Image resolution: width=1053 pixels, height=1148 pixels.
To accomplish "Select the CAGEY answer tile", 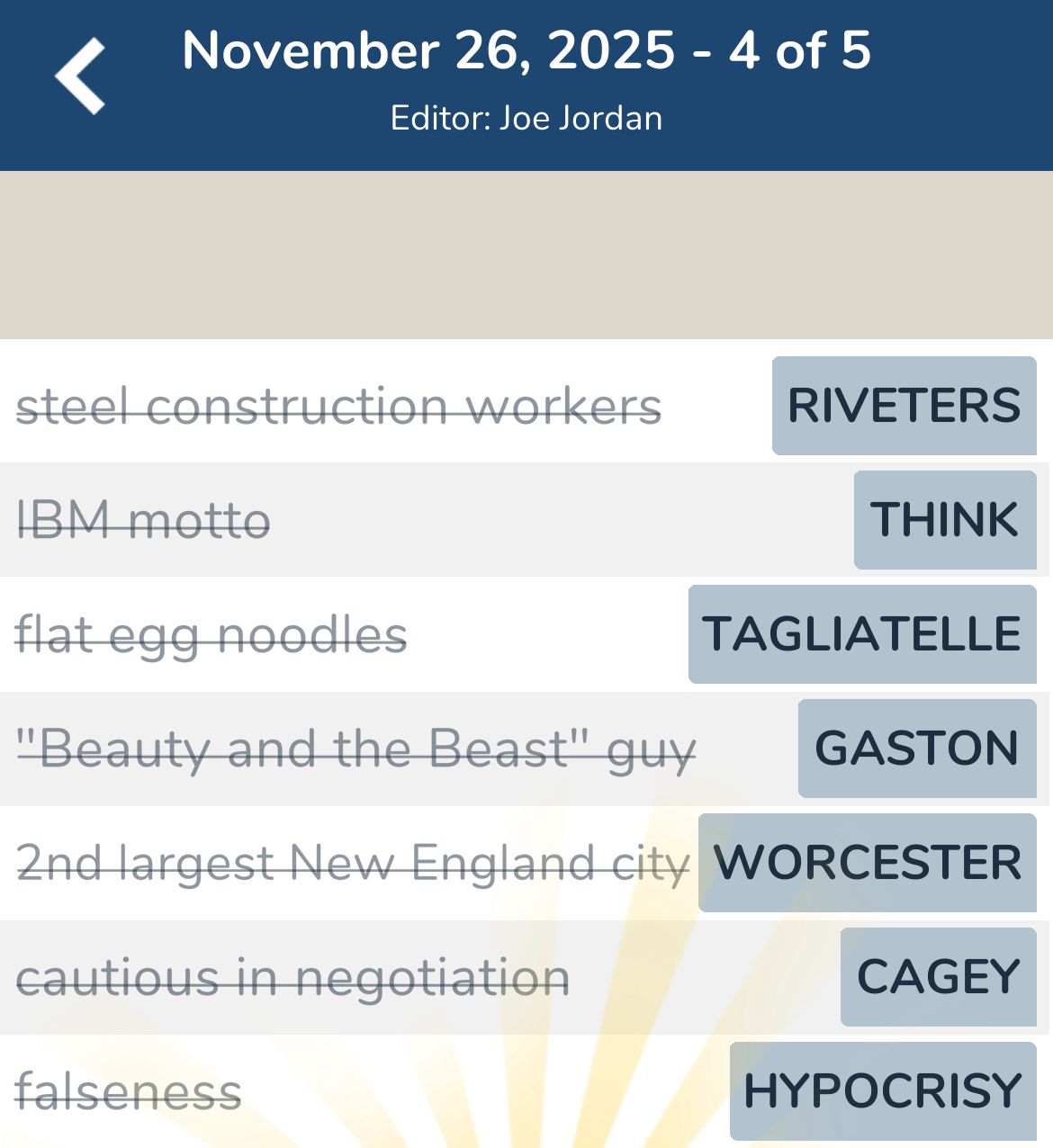I will coord(936,974).
